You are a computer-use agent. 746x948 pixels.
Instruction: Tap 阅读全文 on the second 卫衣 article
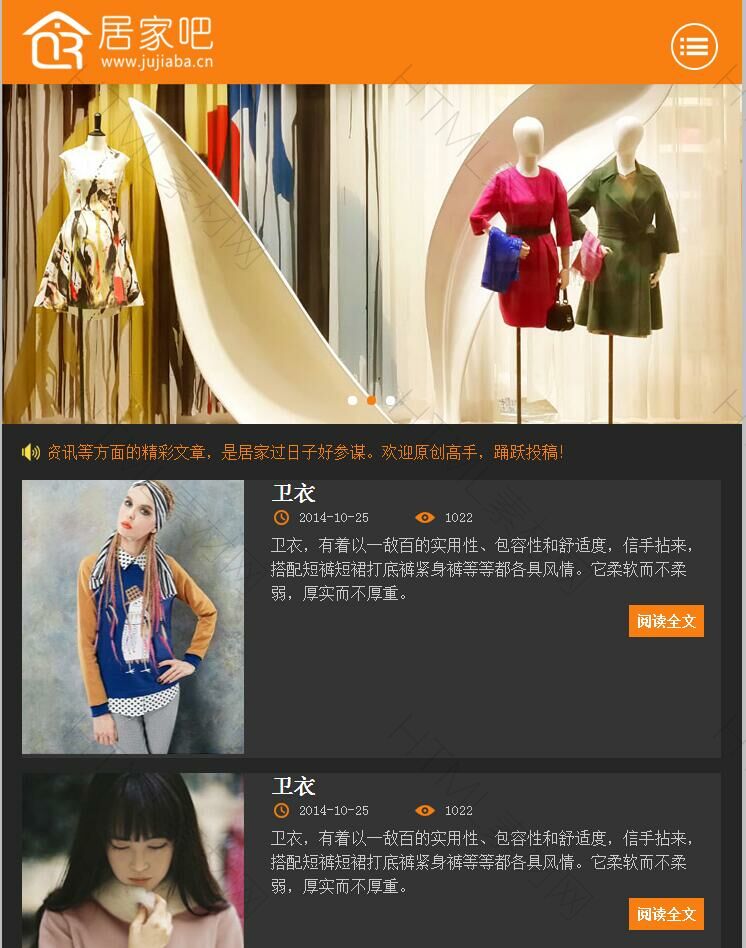coord(666,914)
